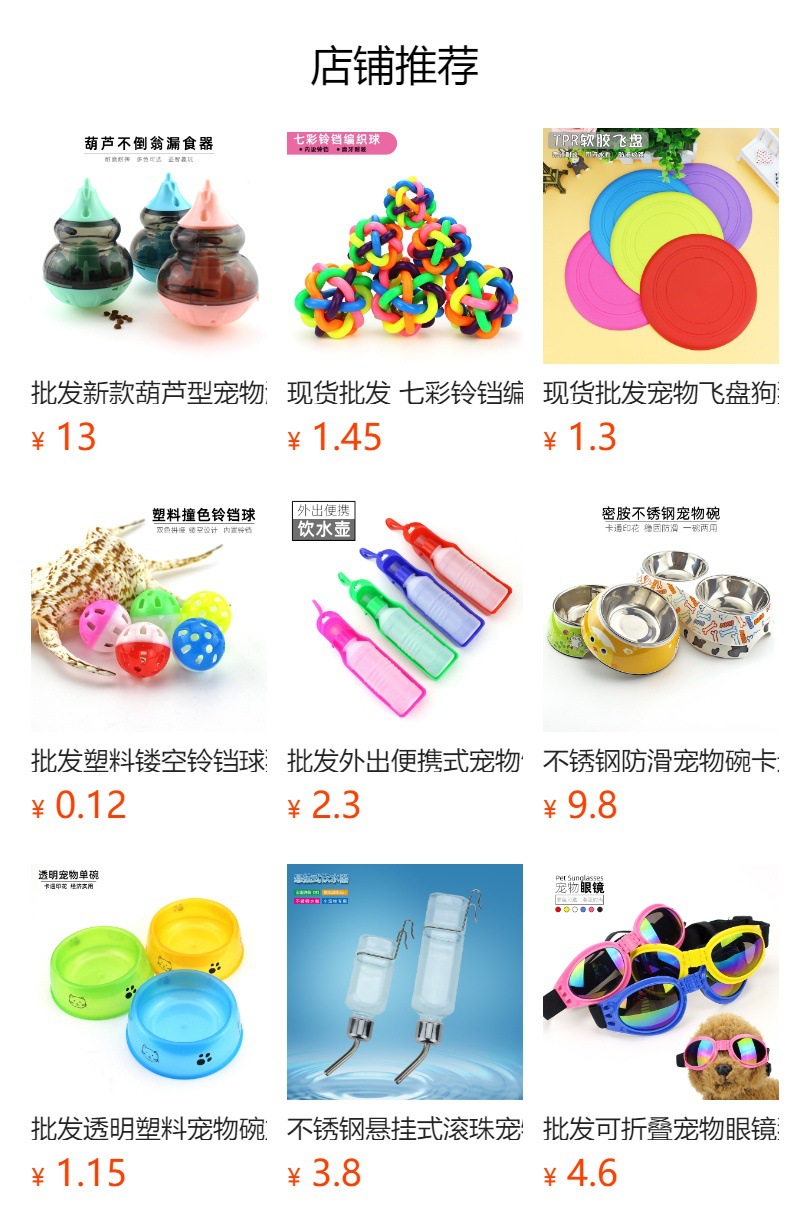Screen dimensions: 790x1232
Task: Select the 塑料镂空铃铛球 product at ¥0.12
Action: [149, 660]
